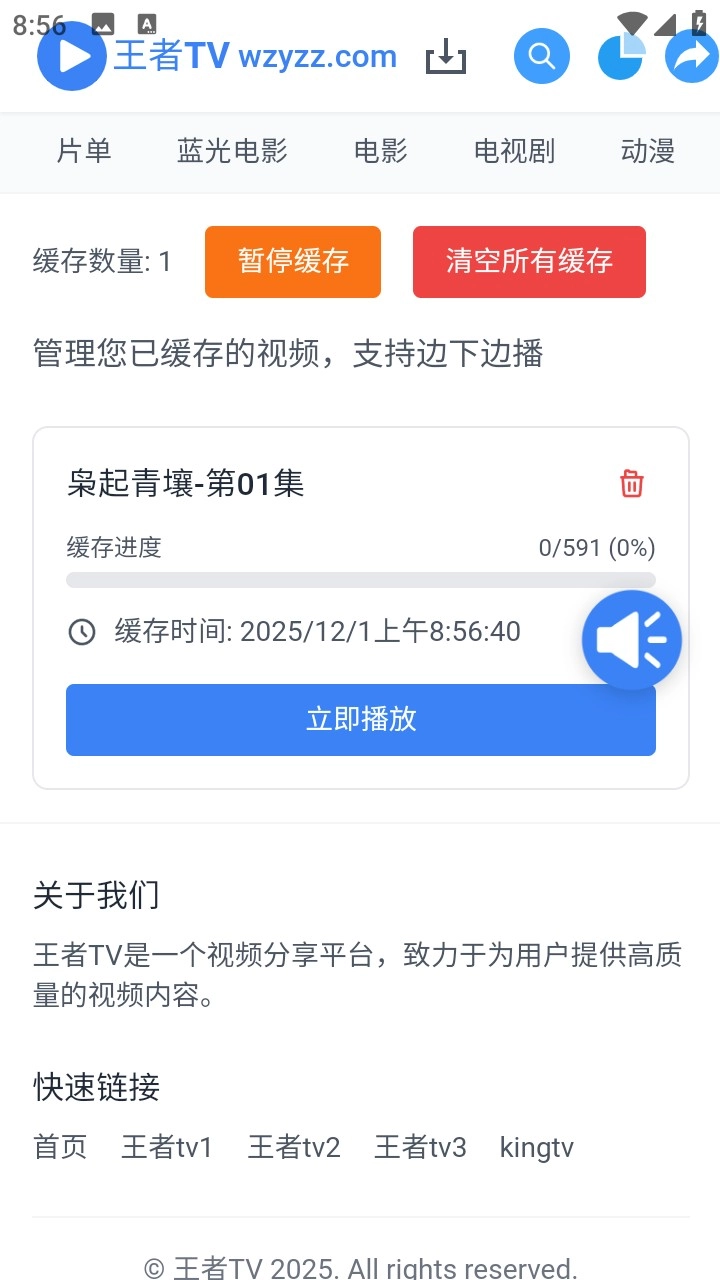Image resolution: width=720 pixels, height=1280 pixels.
Task: Open the 动漫 tab
Action: pyautogui.click(x=648, y=151)
